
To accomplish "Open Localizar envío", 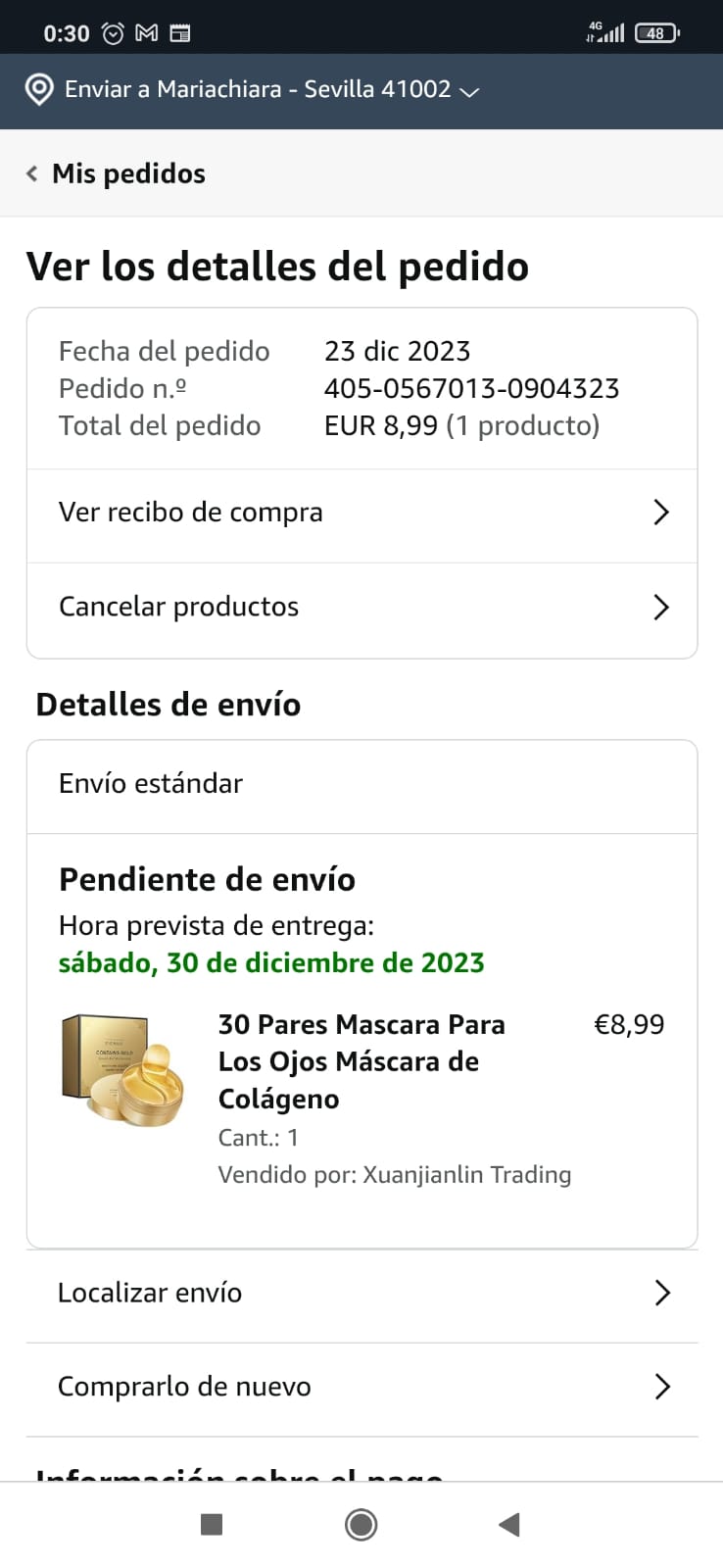I will click(361, 1293).
